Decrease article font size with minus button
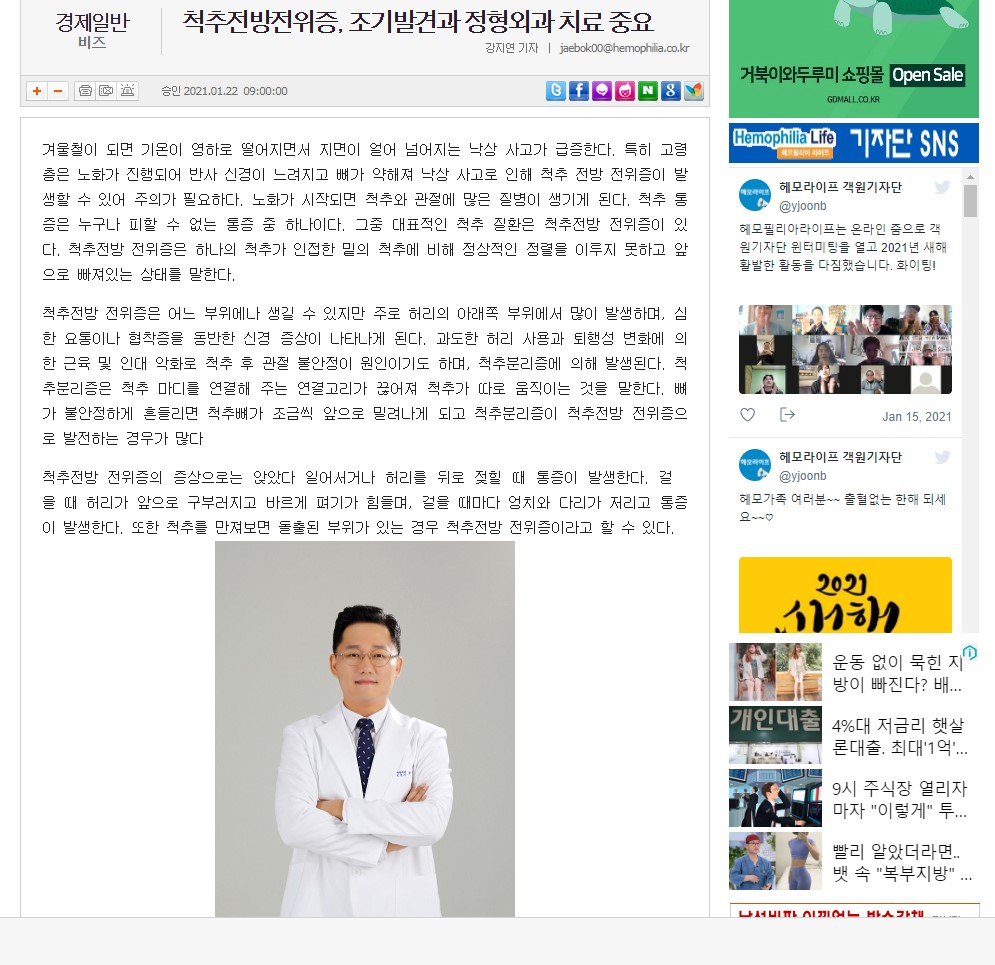995x965 pixels. pos(58,91)
